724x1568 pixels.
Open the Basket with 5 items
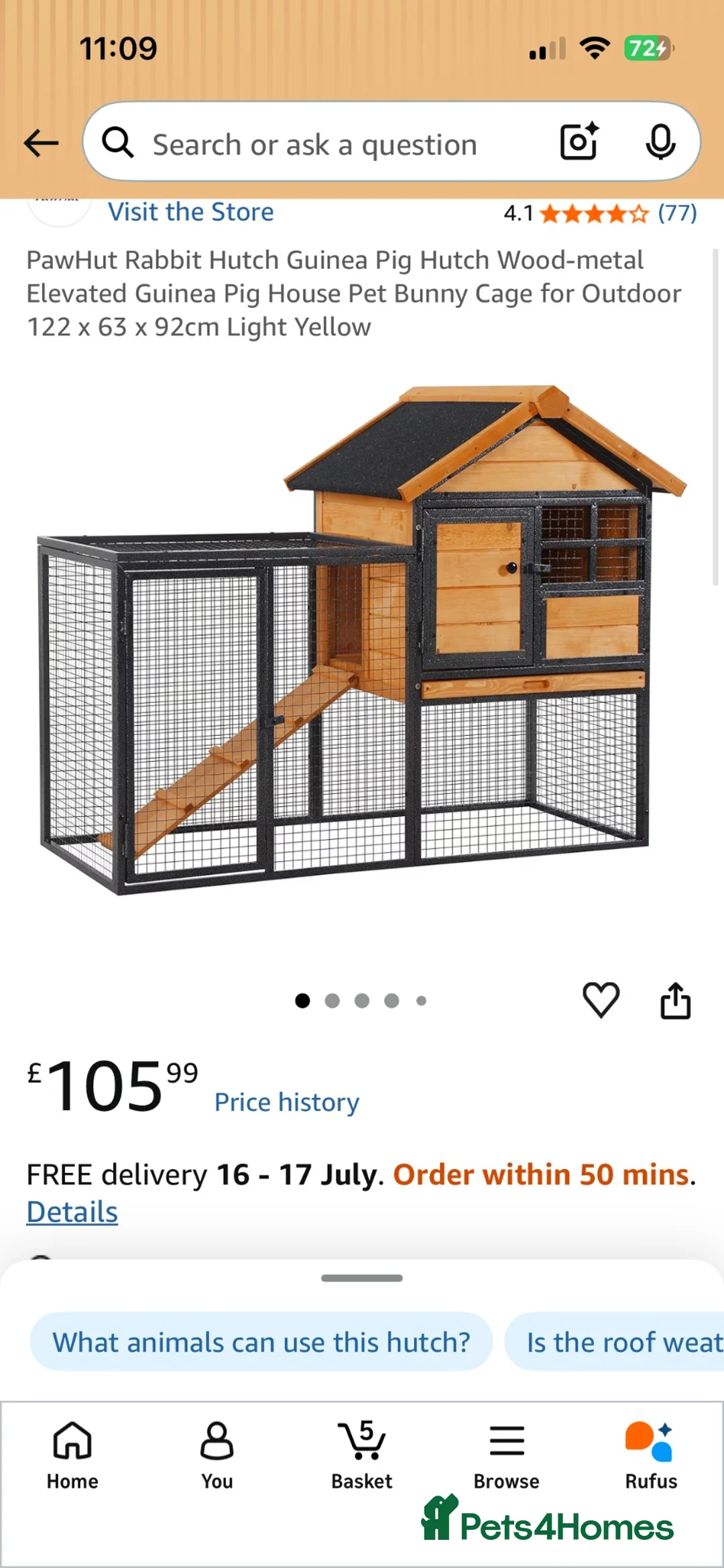[x=362, y=1455]
